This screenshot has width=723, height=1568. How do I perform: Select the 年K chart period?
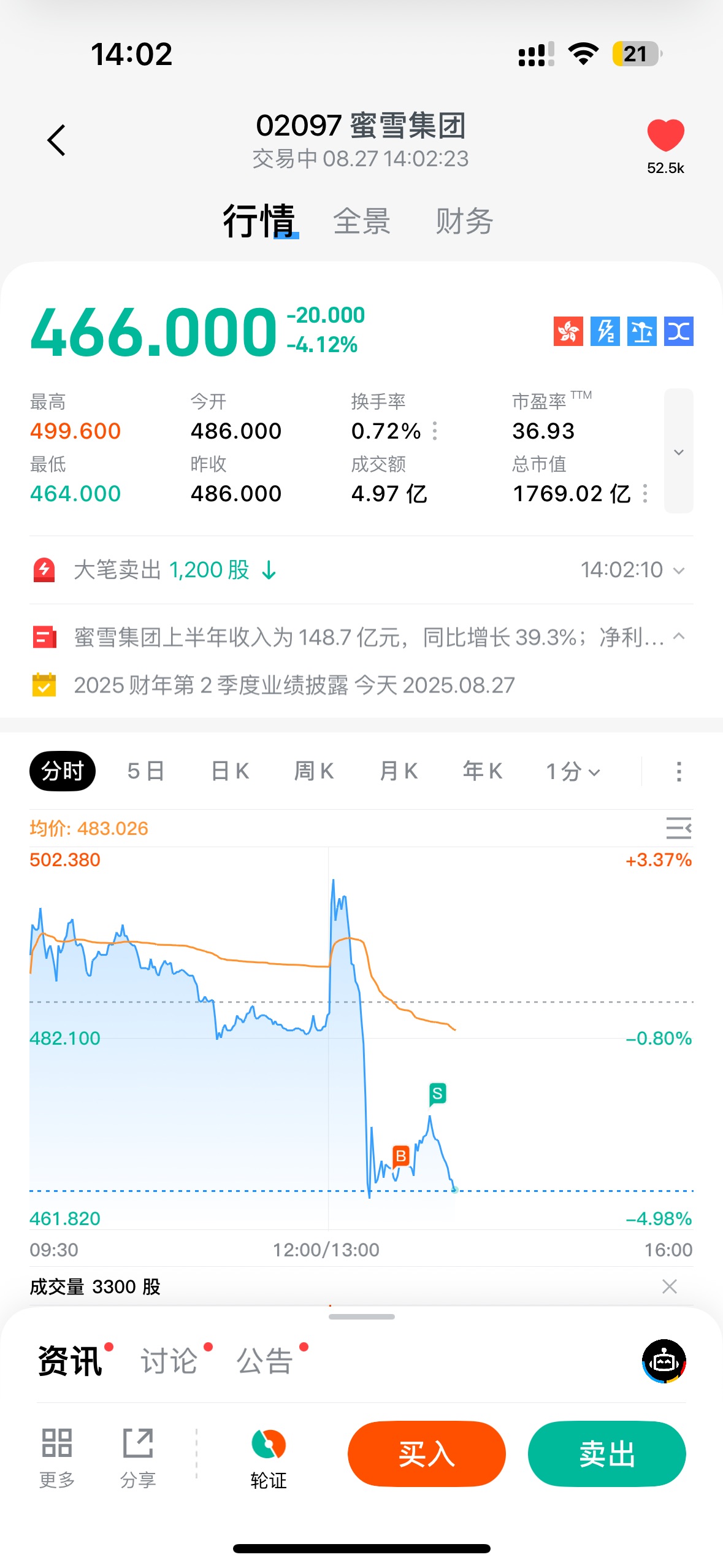(483, 771)
